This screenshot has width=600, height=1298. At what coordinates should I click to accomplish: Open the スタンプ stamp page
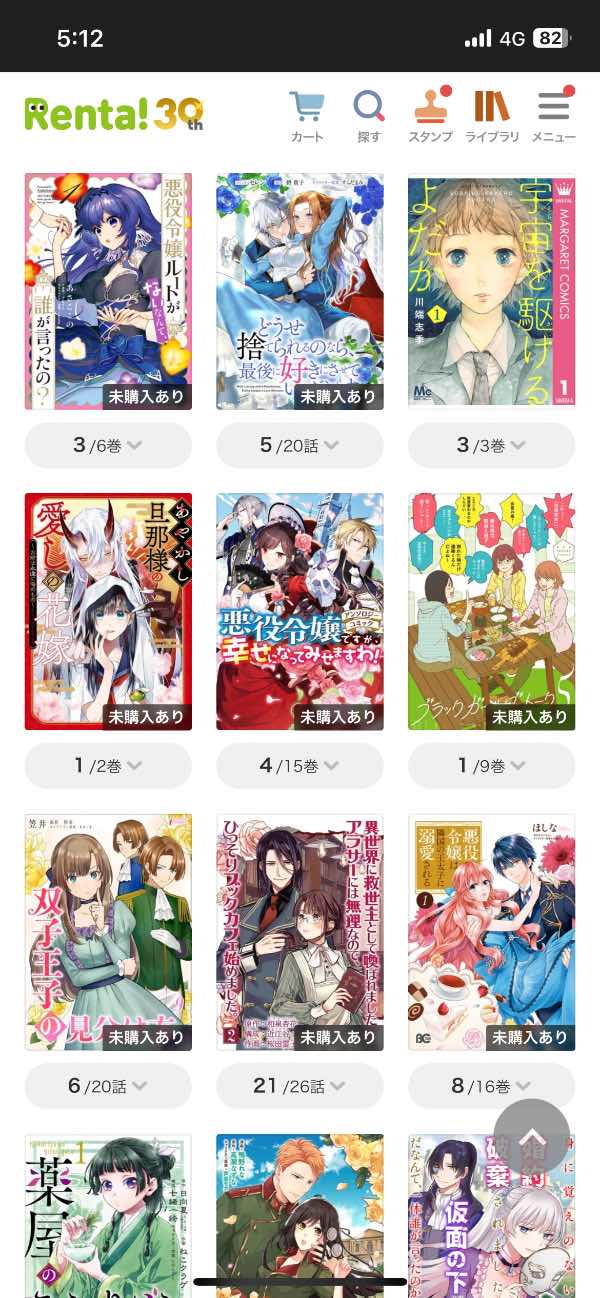[x=430, y=116]
